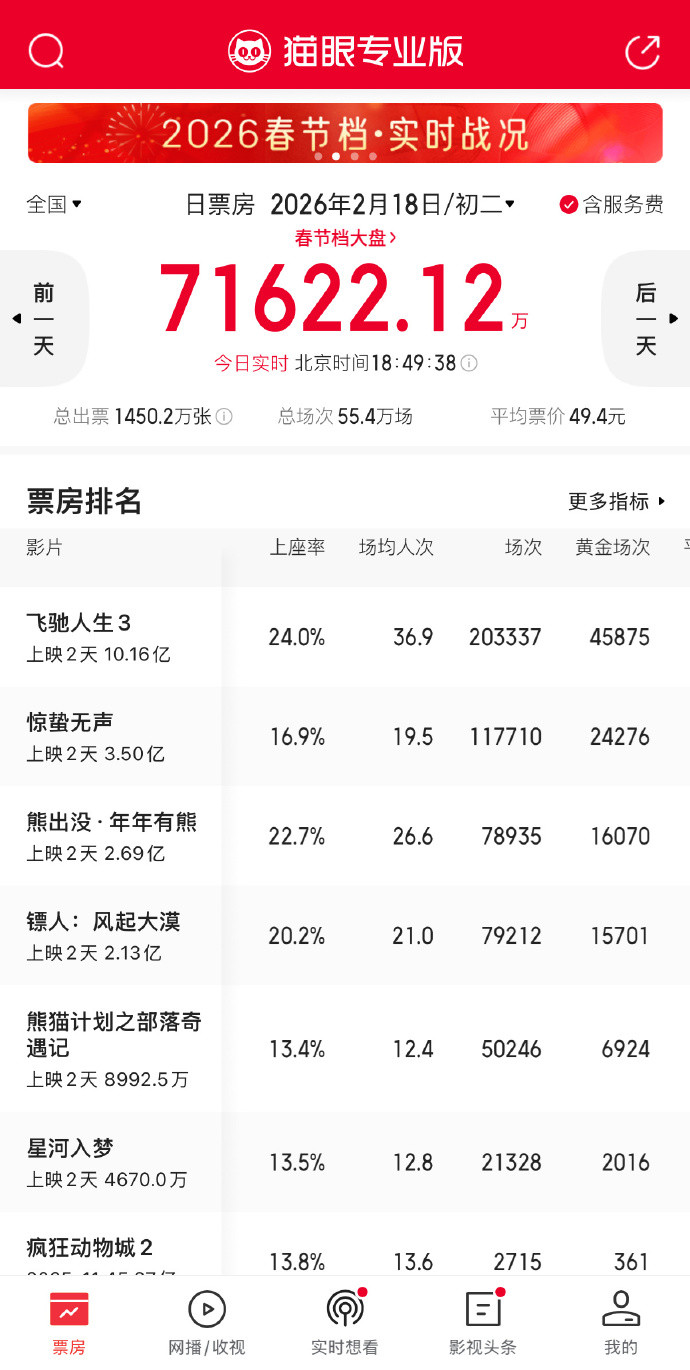Go to the next day 后一天
This screenshot has width=690, height=1370.
click(x=647, y=319)
